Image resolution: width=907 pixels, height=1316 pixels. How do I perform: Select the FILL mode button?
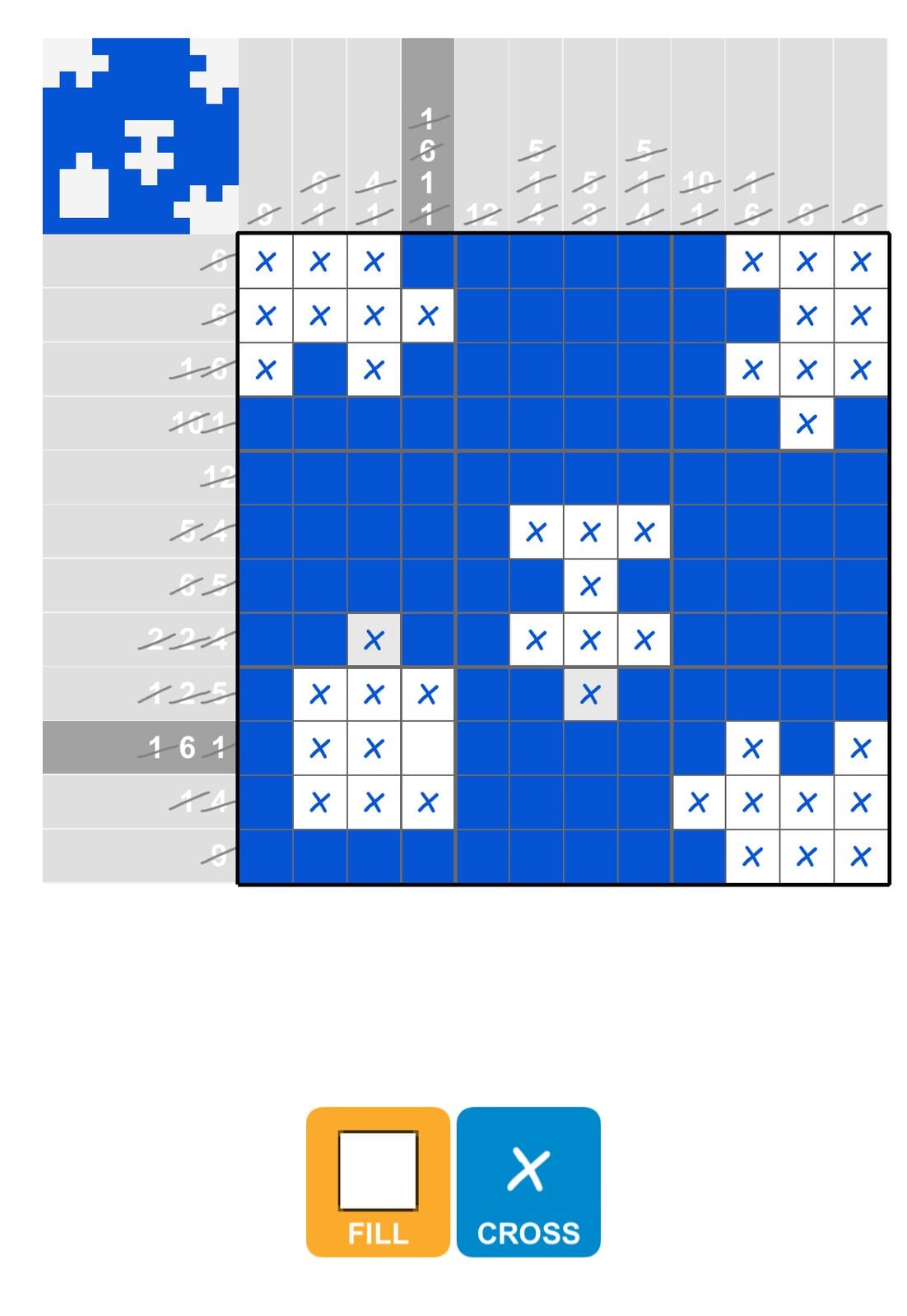[x=378, y=1180]
